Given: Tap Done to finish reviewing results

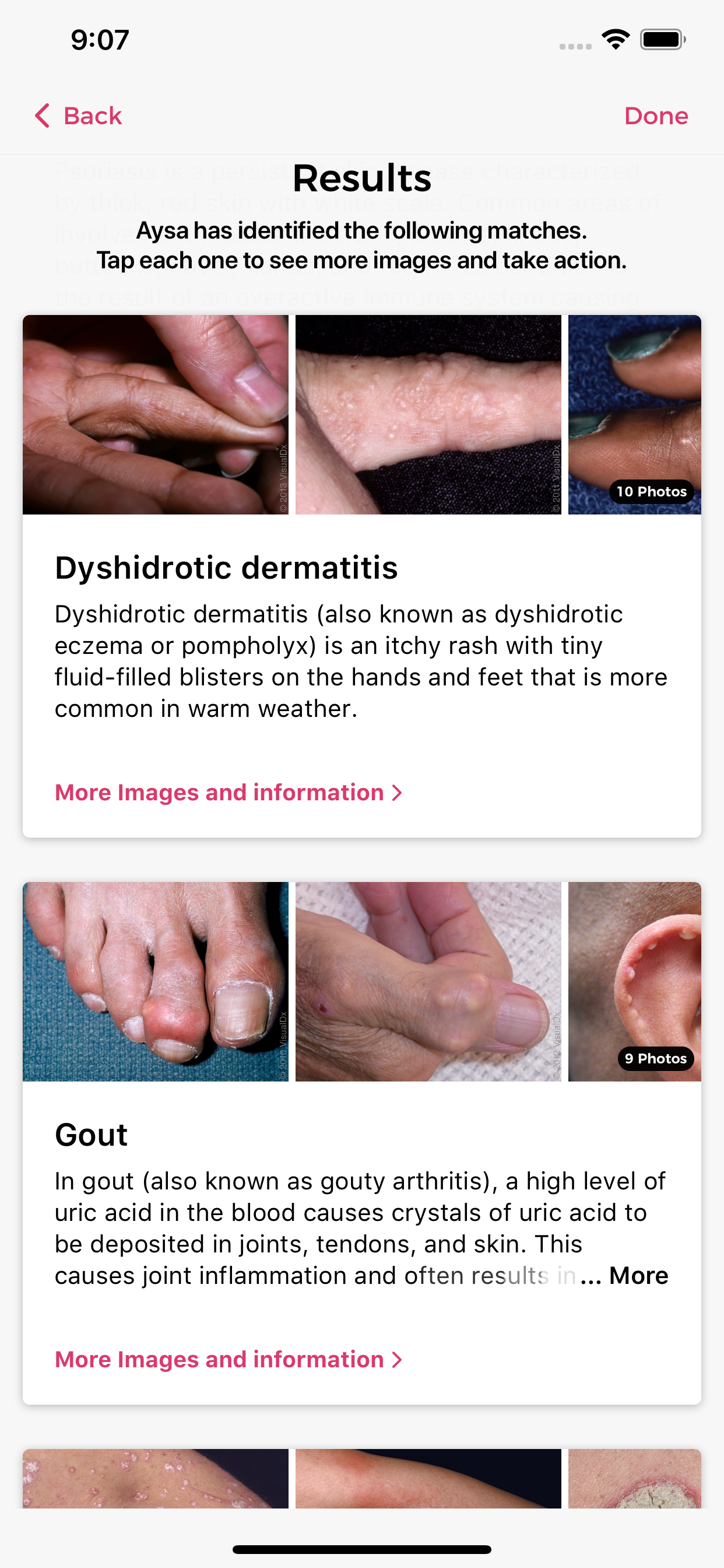Looking at the screenshot, I should pyautogui.click(x=655, y=116).
